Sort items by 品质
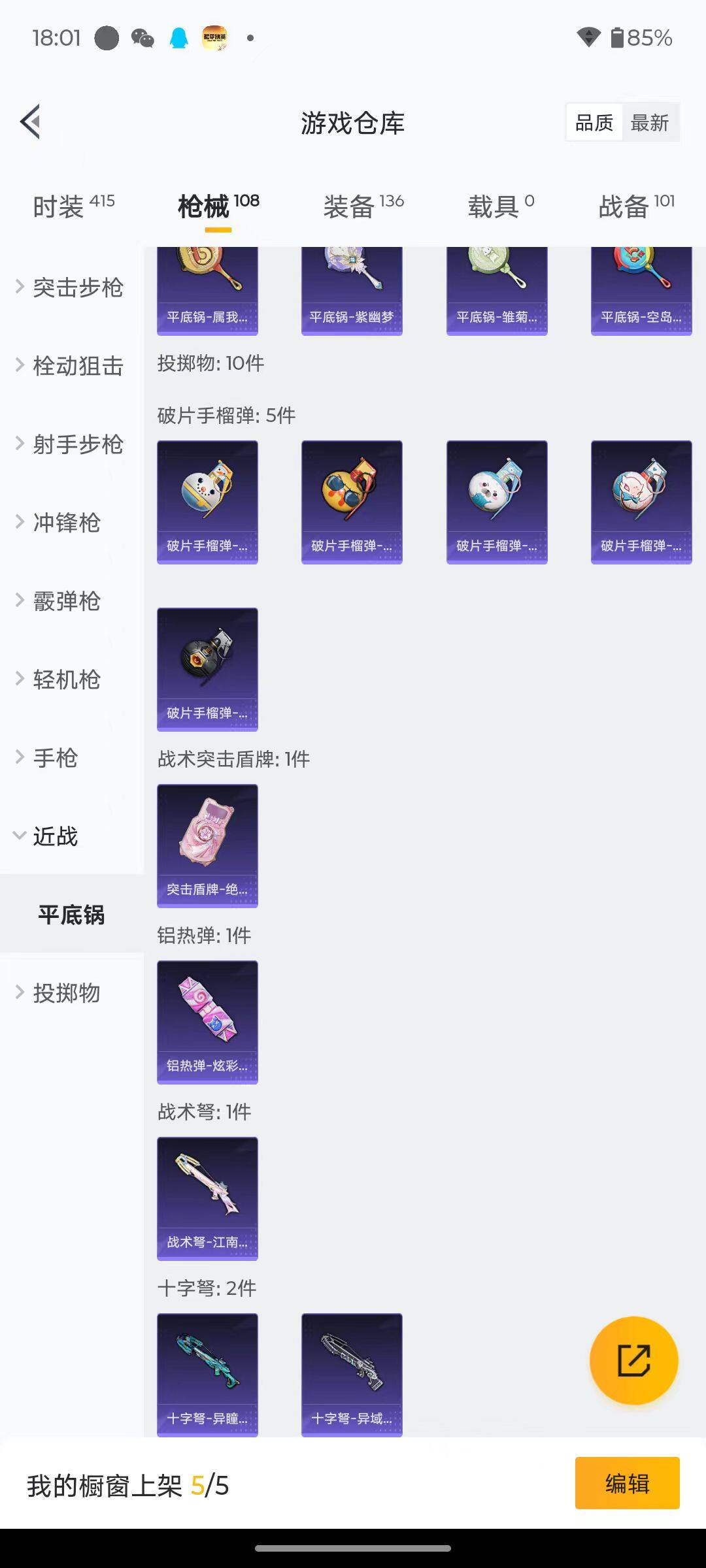This screenshot has height=1568, width=706. (594, 123)
